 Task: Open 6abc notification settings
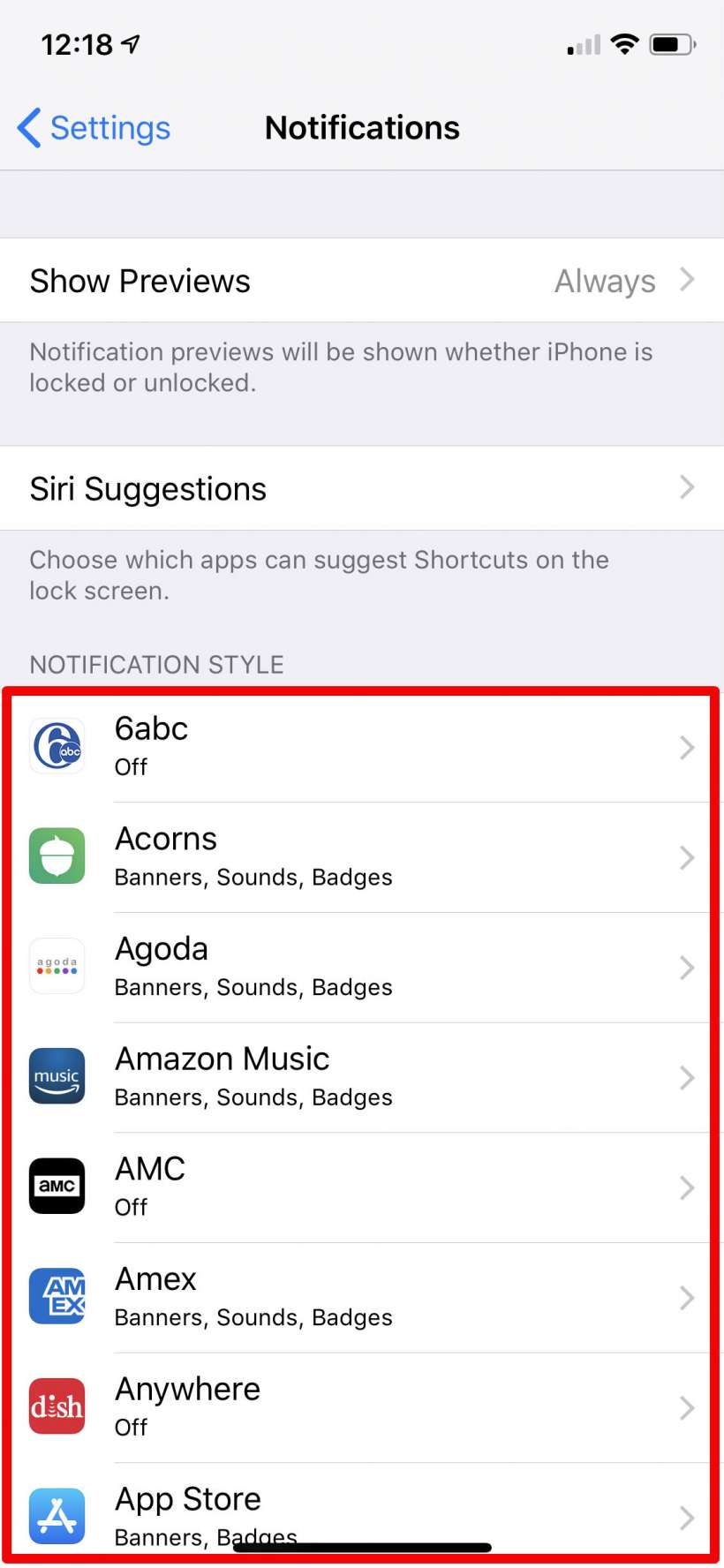click(x=362, y=747)
